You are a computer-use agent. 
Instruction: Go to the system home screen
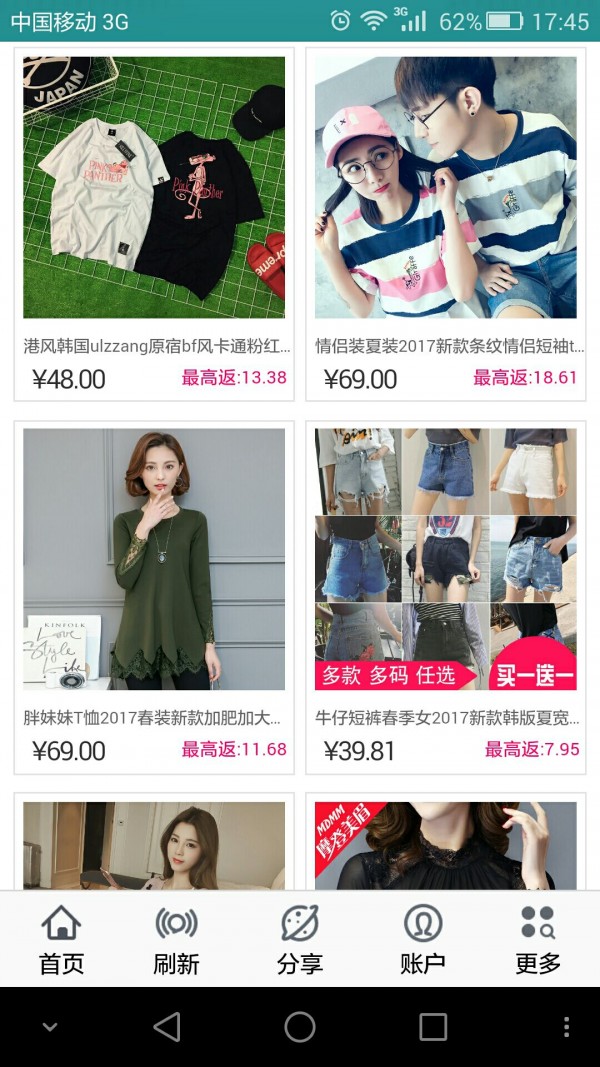coord(299,1027)
